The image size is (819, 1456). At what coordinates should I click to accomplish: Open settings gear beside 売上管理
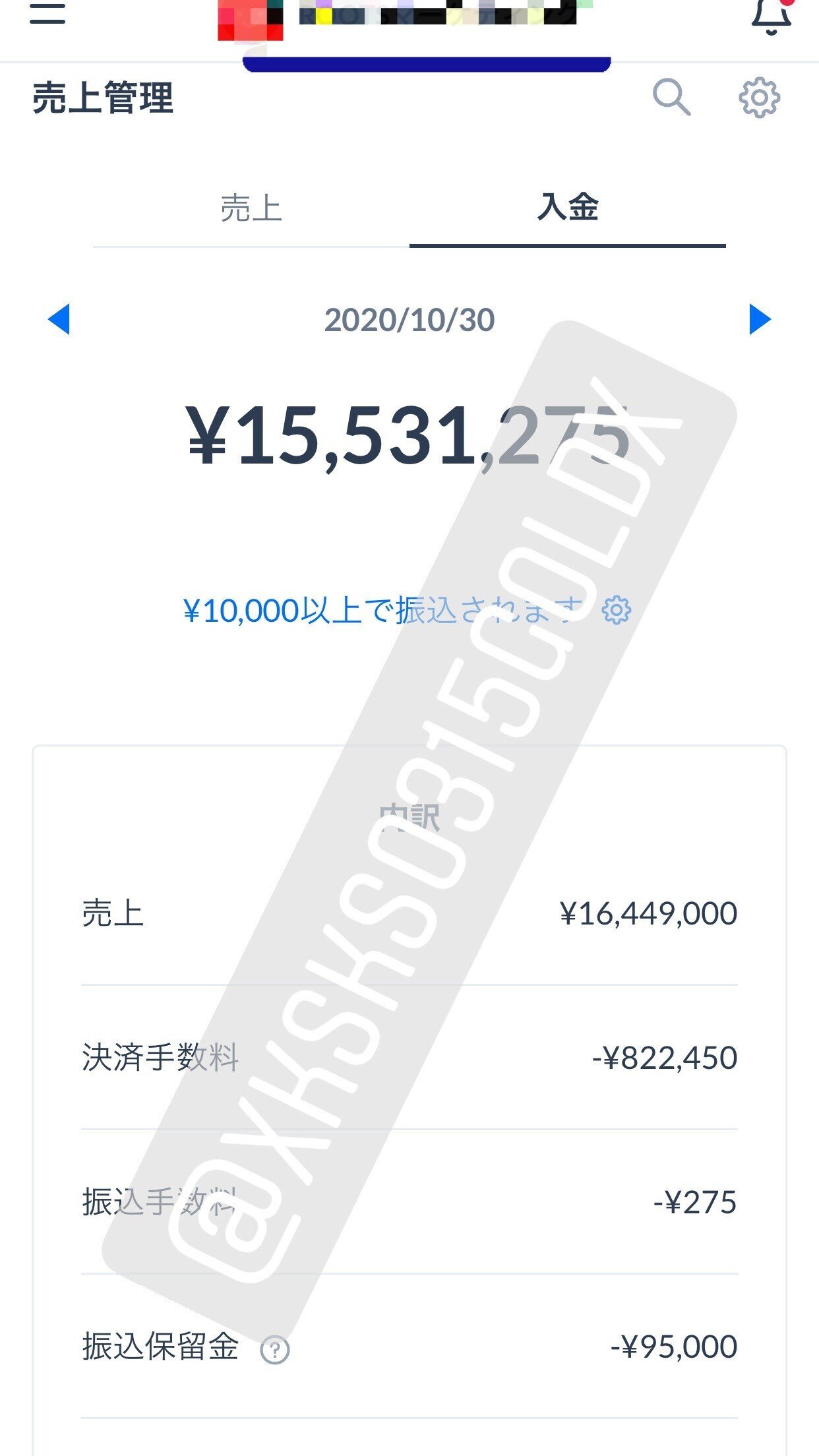(759, 98)
